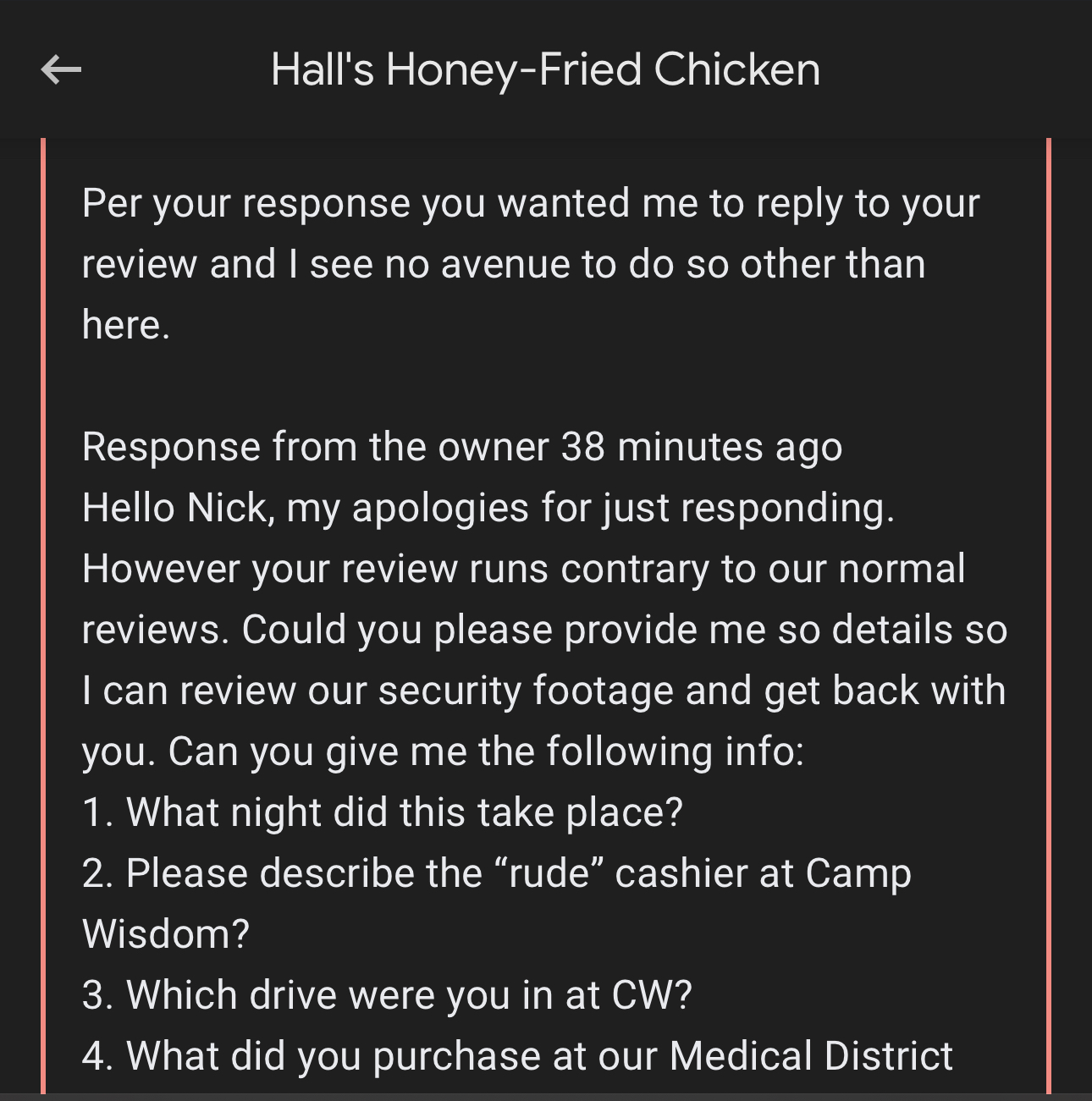This screenshot has width=1092, height=1101.
Task: Go back from Hall's Honey-Fried Chicken review
Action: click(x=61, y=69)
